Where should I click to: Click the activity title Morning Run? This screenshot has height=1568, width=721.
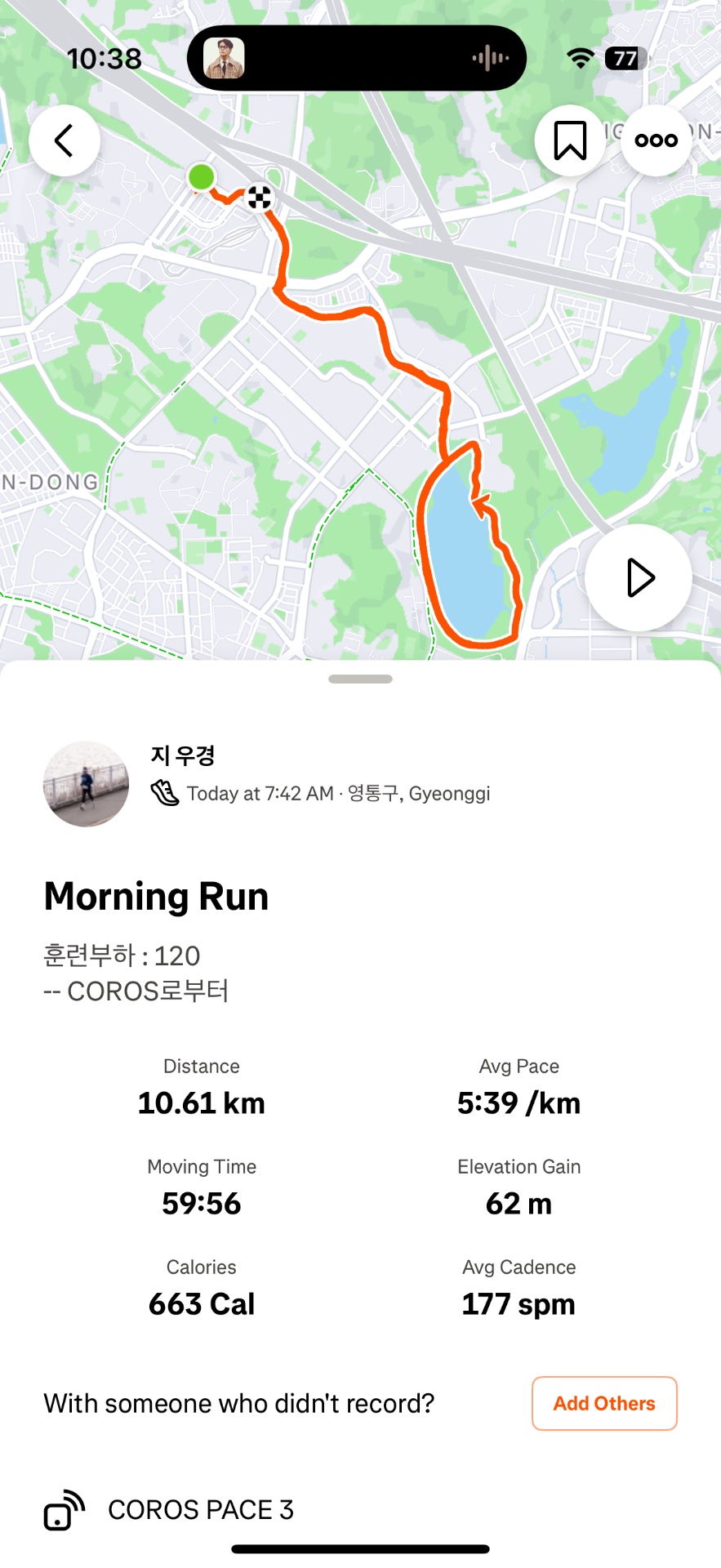[156, 895]
